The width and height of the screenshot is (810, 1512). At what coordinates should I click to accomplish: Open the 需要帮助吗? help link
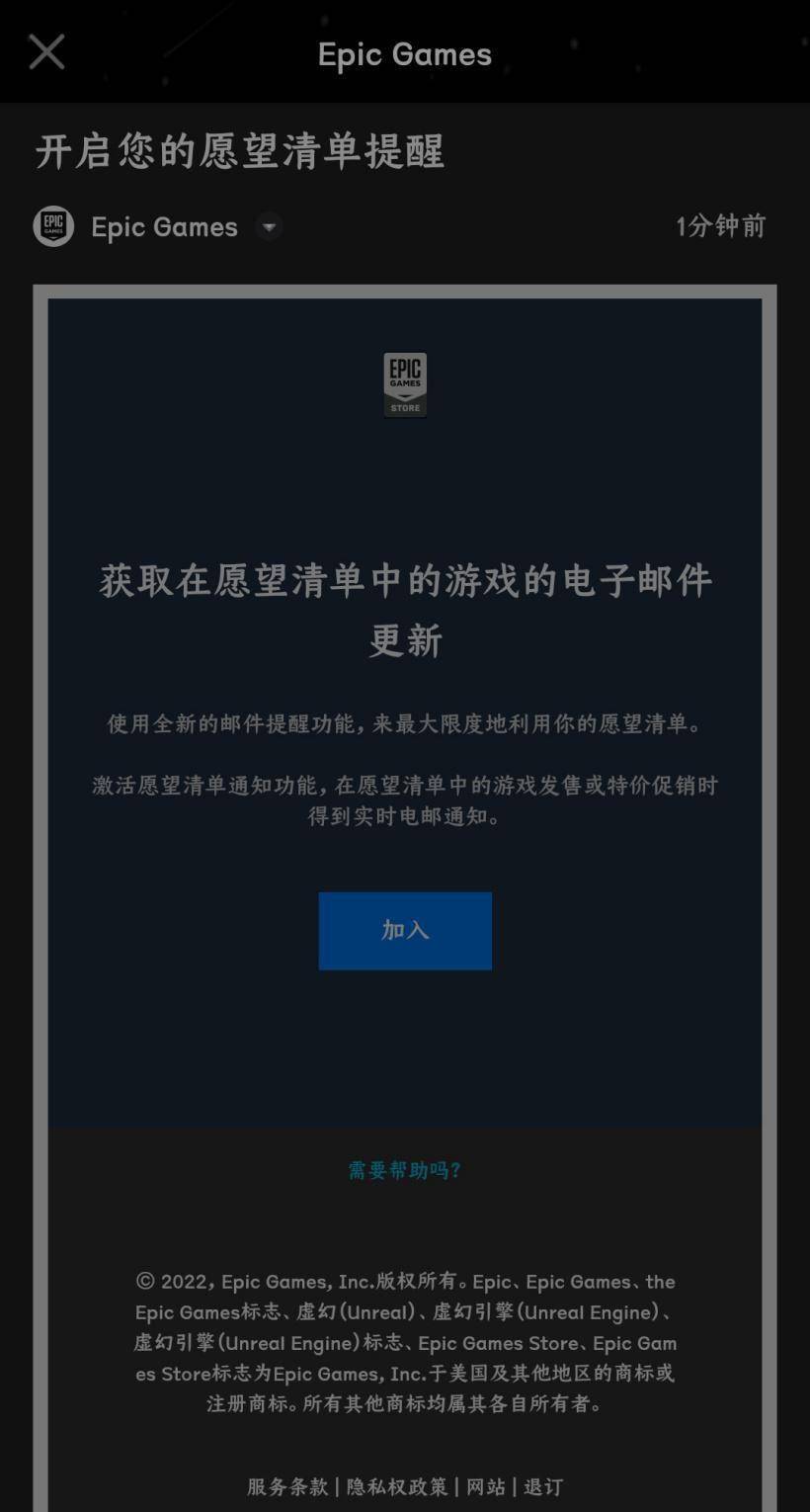pyautogui.click(x=404, y=1169)
